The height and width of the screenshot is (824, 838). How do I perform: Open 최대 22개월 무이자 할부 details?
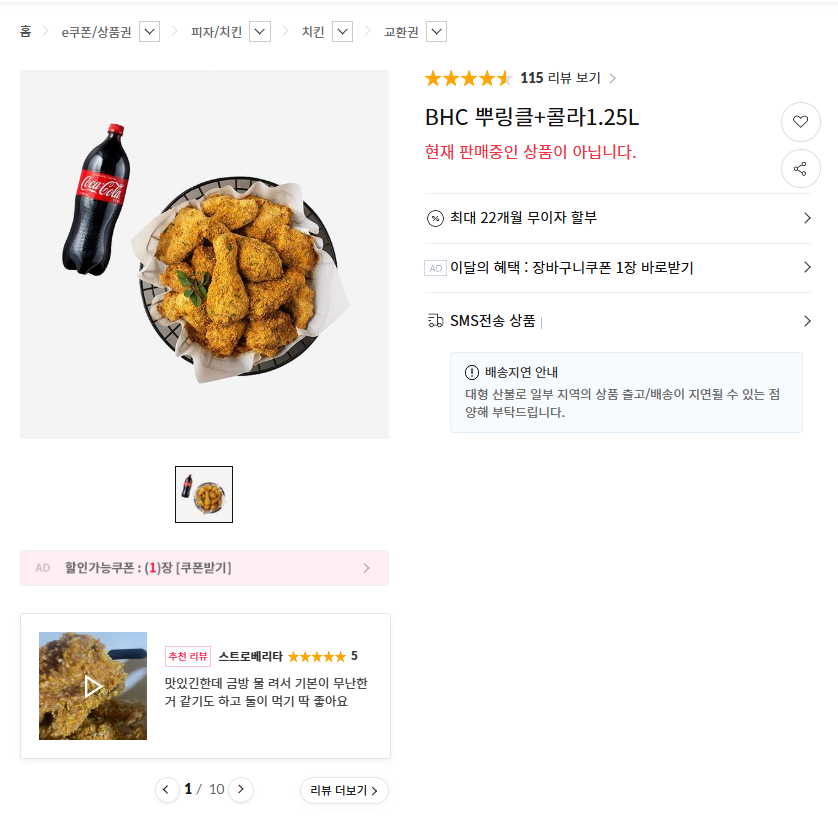pyautogui.click(x=617, y=218)
